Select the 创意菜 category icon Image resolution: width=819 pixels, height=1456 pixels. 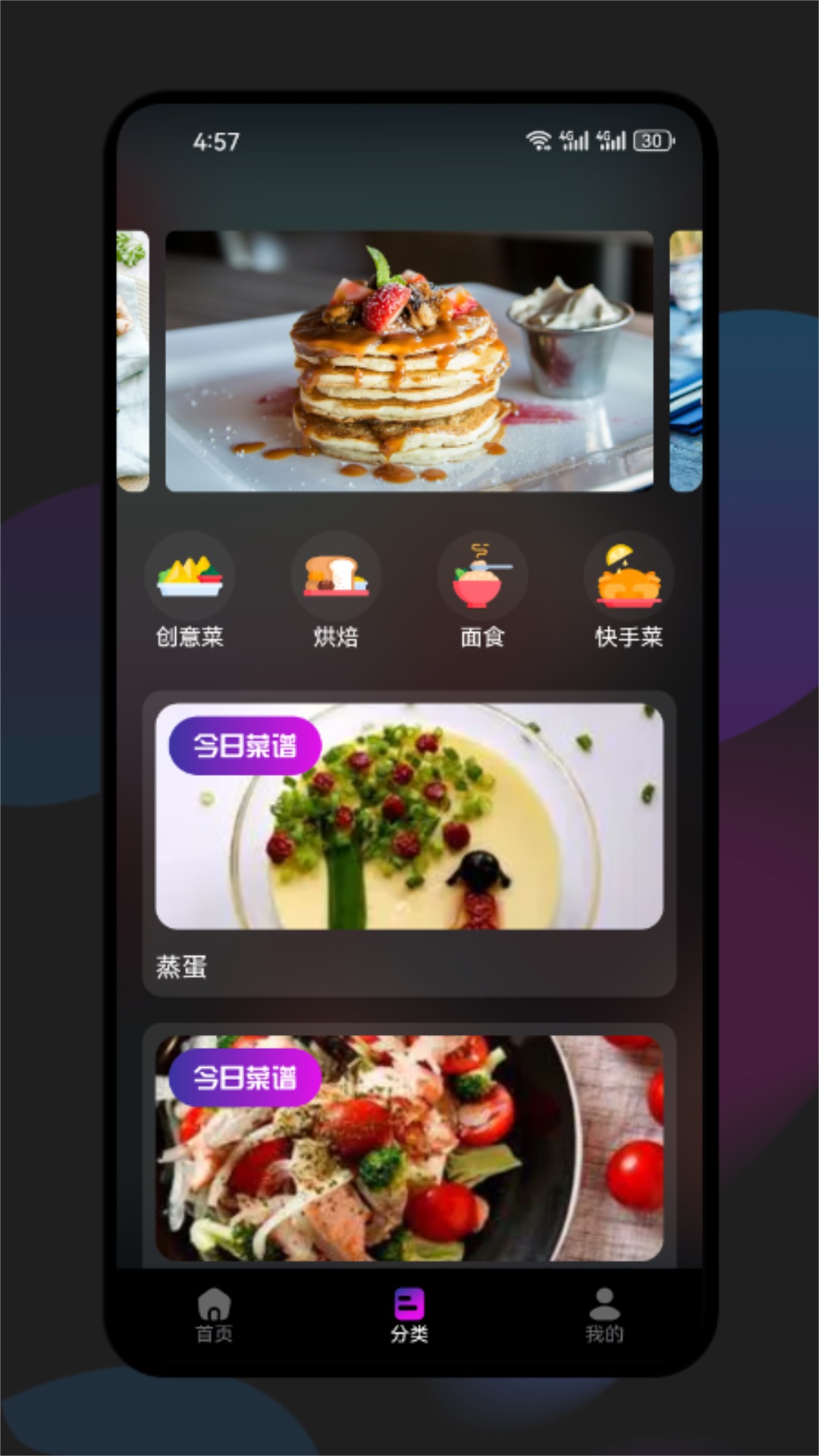coord(190,576)
